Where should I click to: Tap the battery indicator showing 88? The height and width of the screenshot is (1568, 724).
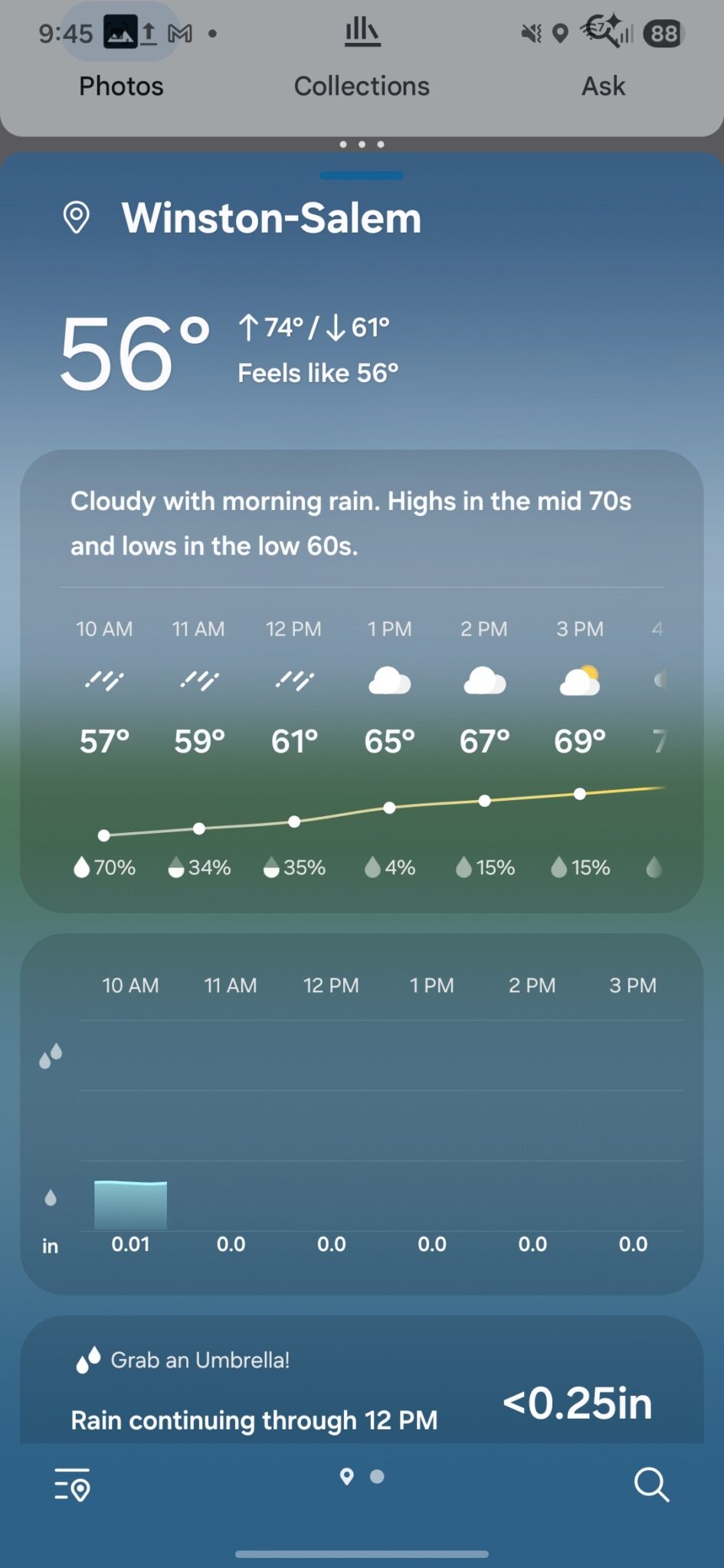click(660, 34)
